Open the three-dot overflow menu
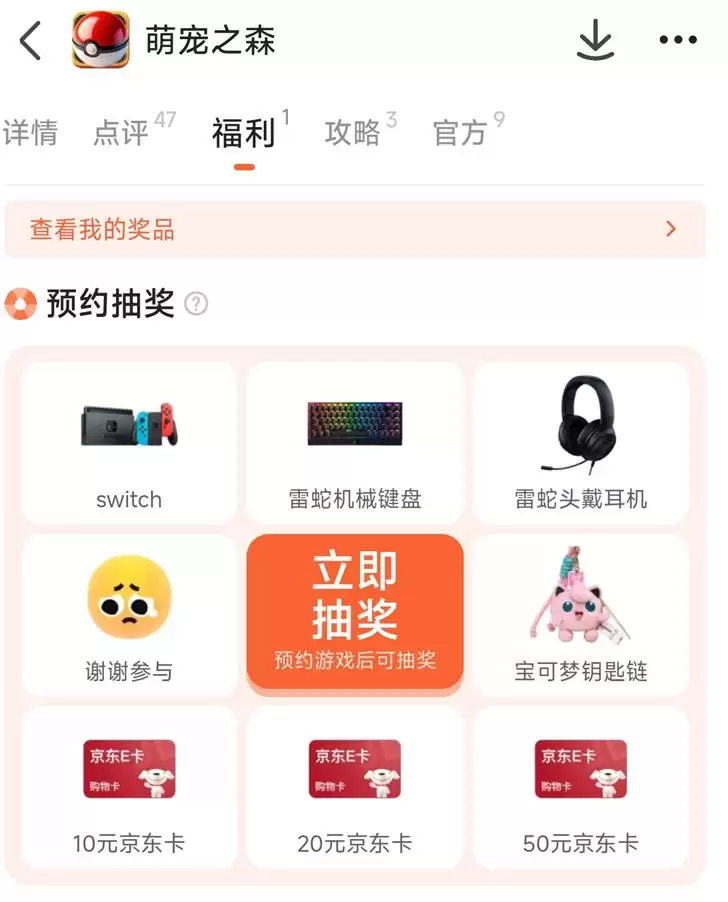Image resolution: width=728 pixels, height=902 pixels. [678, 40]
